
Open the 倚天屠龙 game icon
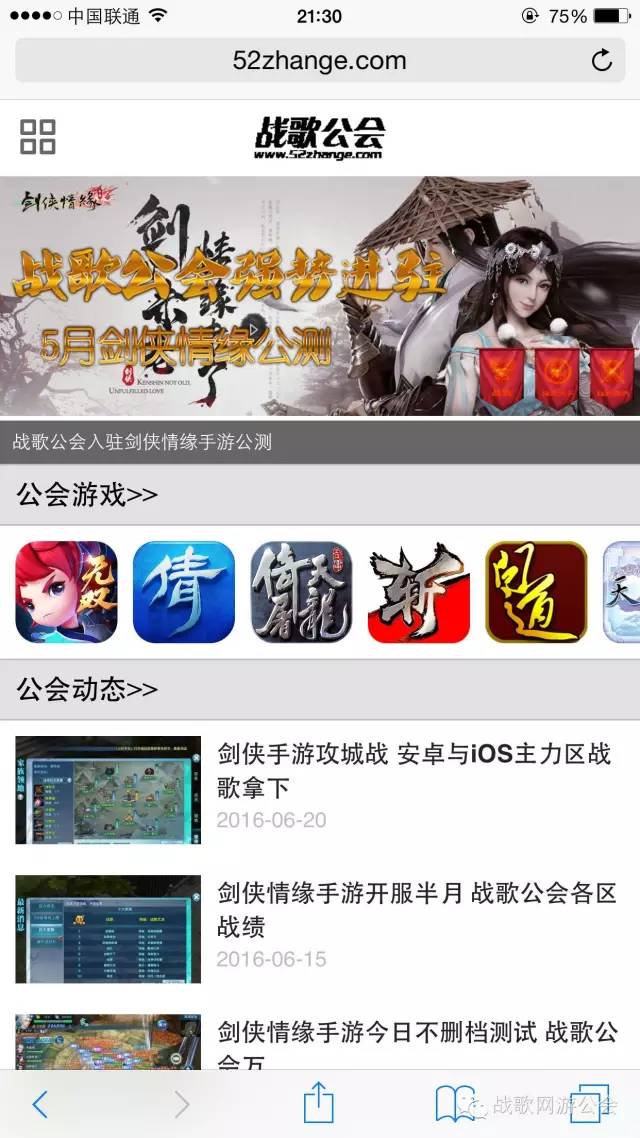coord(301,592)
